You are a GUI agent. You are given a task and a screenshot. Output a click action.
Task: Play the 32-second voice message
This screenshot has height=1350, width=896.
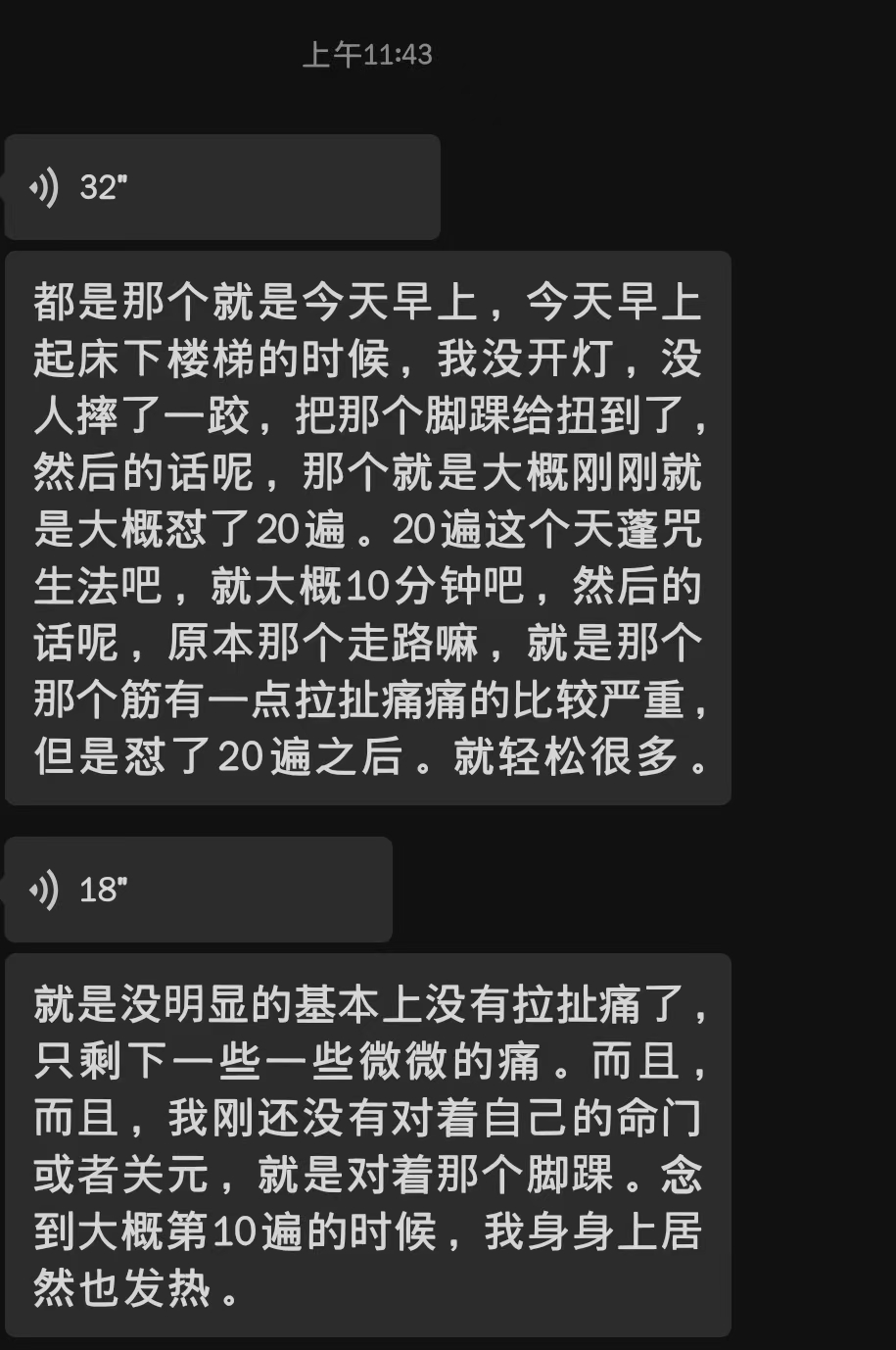[221, 187]
